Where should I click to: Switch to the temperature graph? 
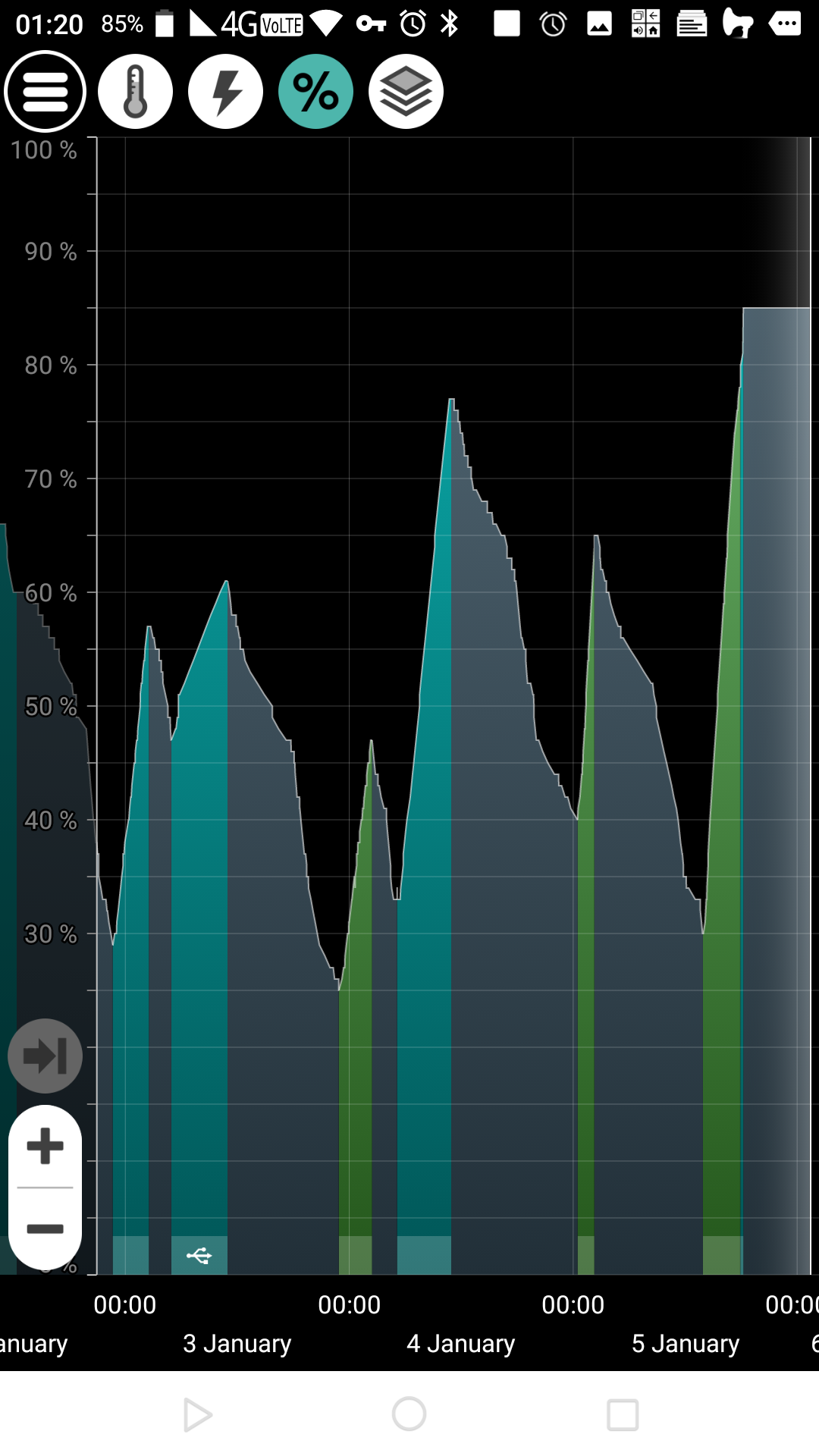(x=136, y=92)
